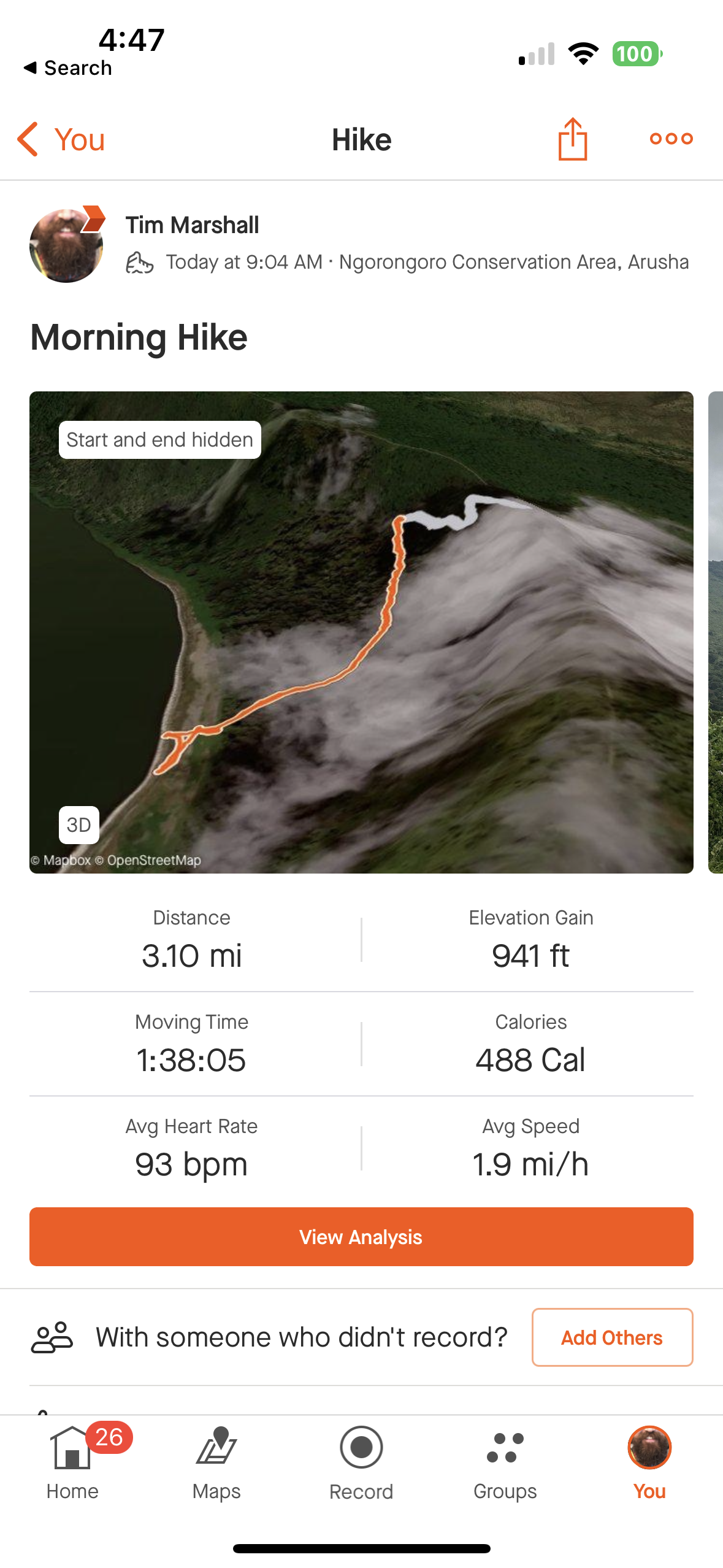The width and height of the screenshot is (723, 1568).
Task: Open the hike route map
Action: click(x=361, y=632)
